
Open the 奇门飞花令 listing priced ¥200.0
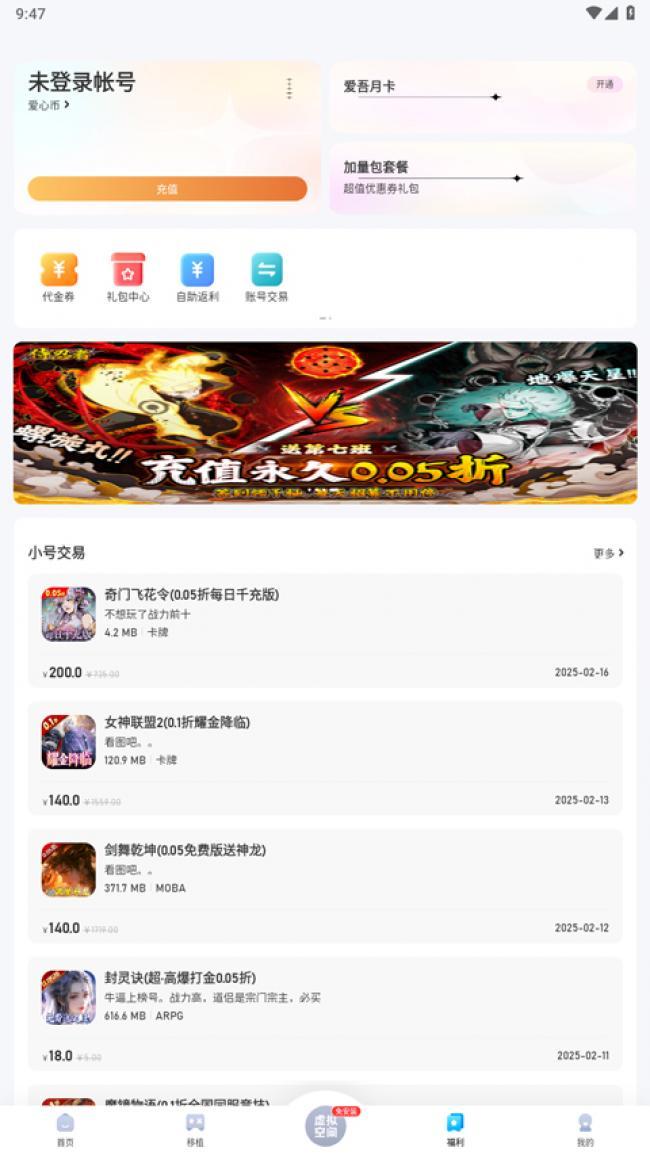click(325, 630)
